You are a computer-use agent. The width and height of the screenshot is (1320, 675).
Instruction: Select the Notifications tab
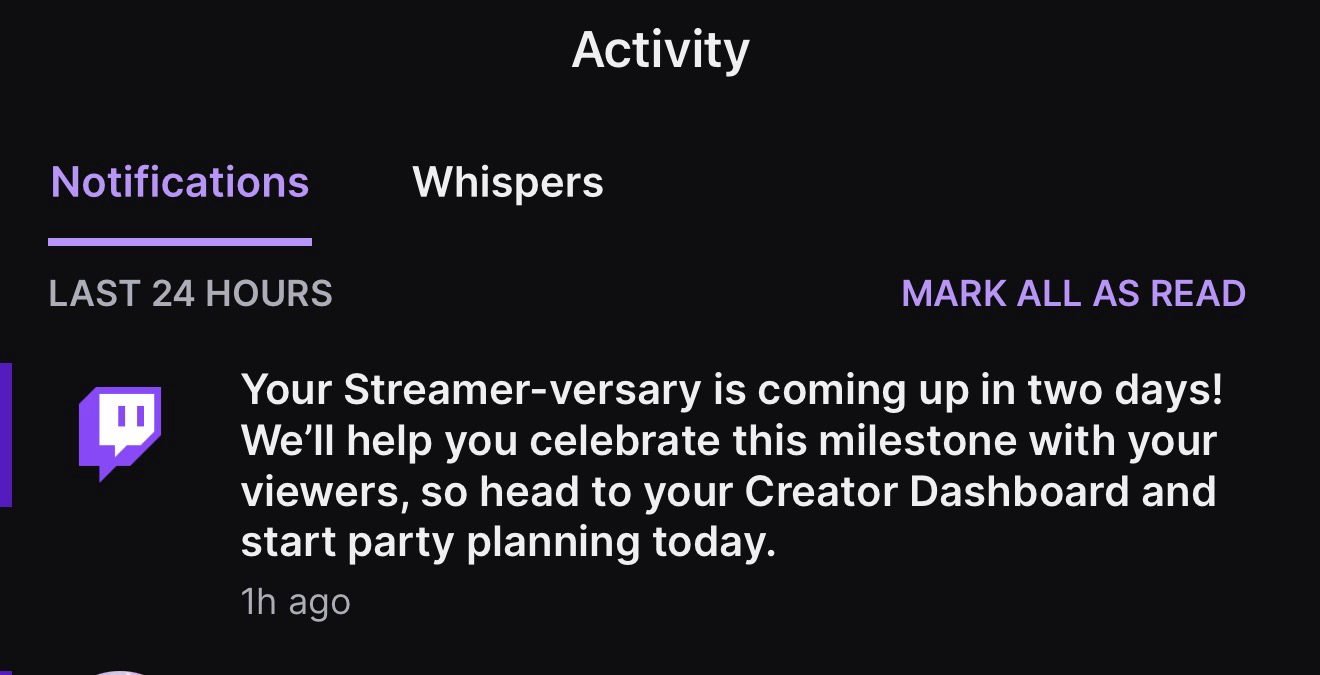[x=180, y=183]
